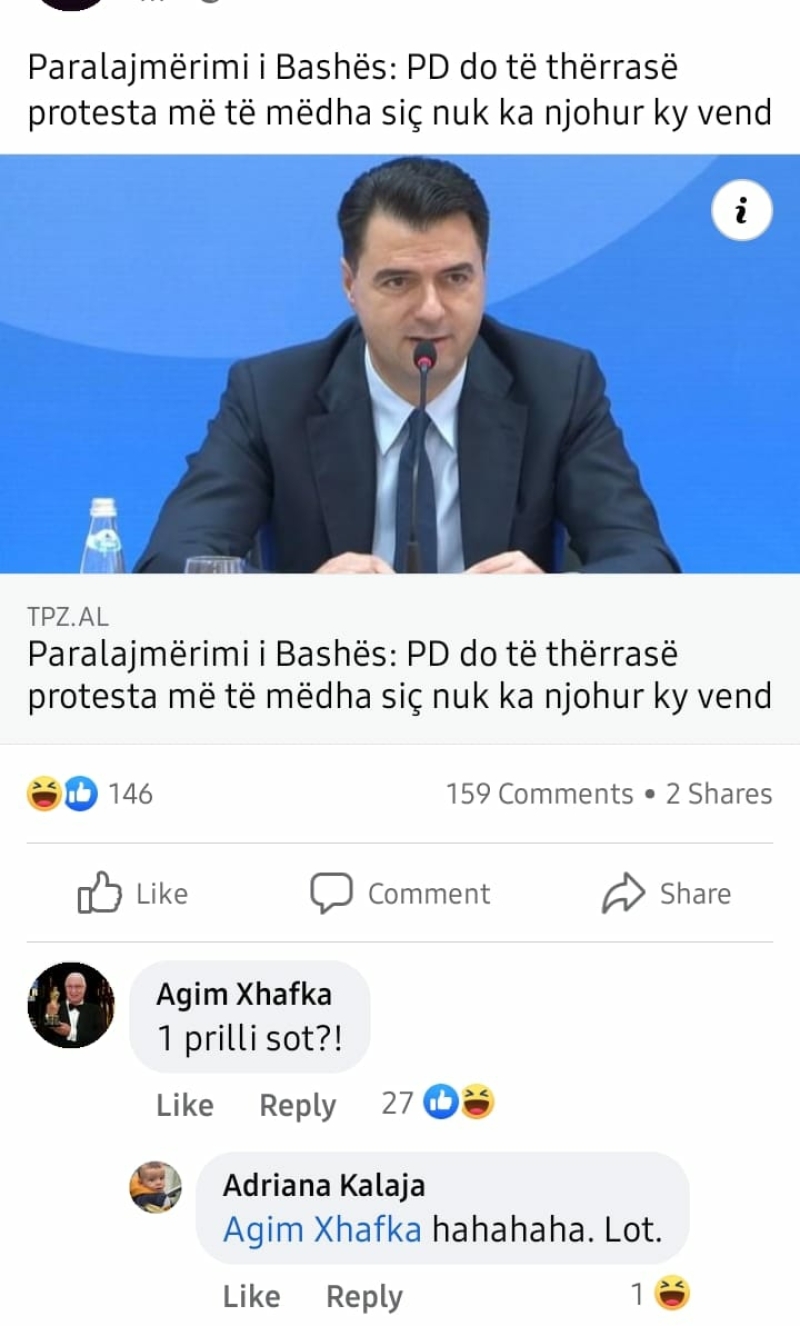Open the 159 Comments list

point(540,794)
